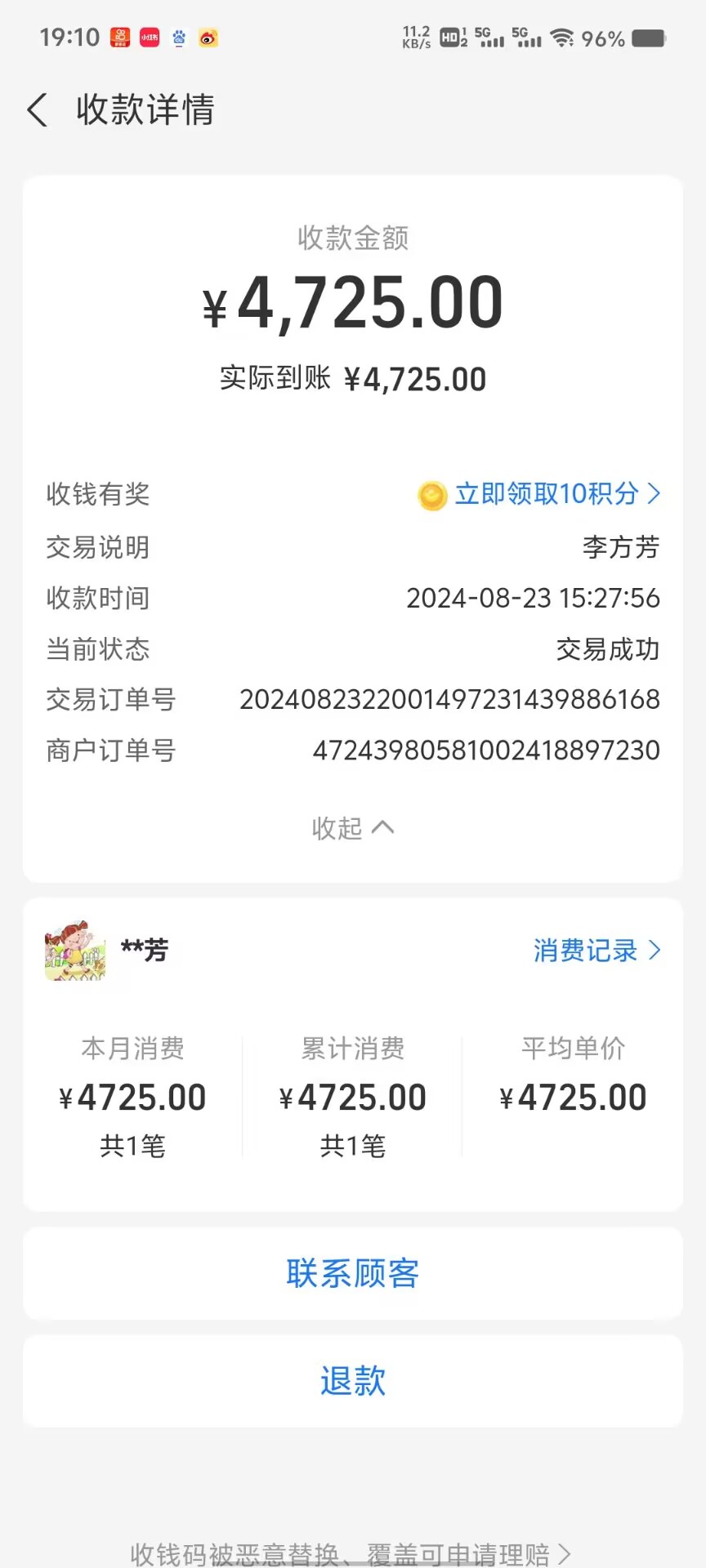Tap the 退款 button
Image resolution: width=706 pixels, height=1568 pixels.
(353, 1380)
